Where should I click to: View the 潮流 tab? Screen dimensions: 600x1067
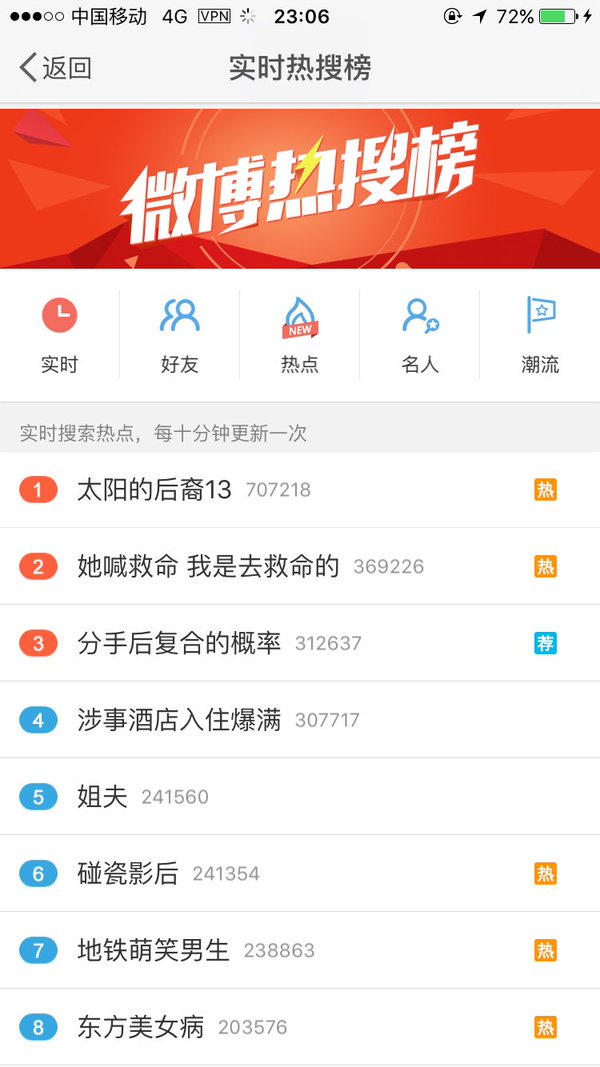click(x=540, y=335)
